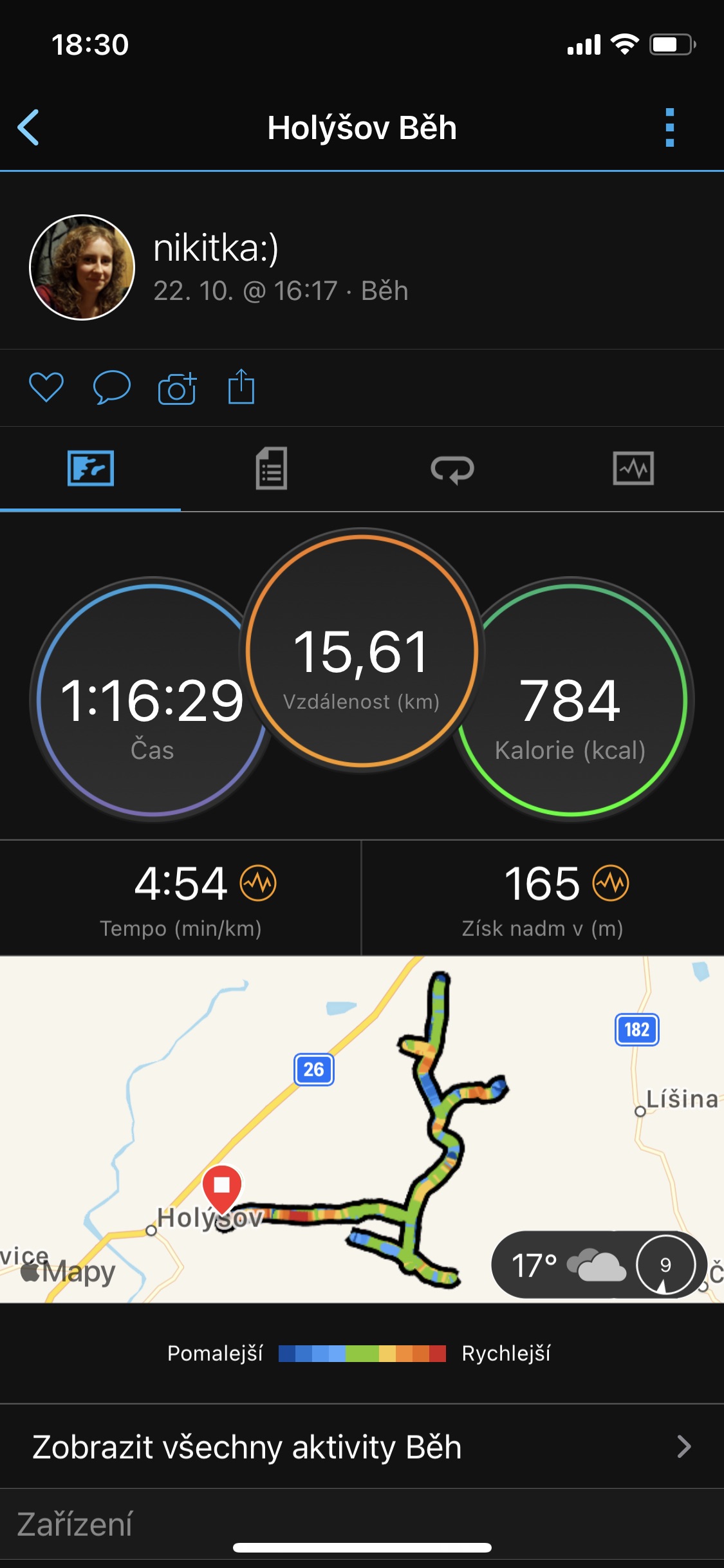724x1568 pixels.
Task: Tap the Tempo 4:54 info icon
Action: click(258, 883)
